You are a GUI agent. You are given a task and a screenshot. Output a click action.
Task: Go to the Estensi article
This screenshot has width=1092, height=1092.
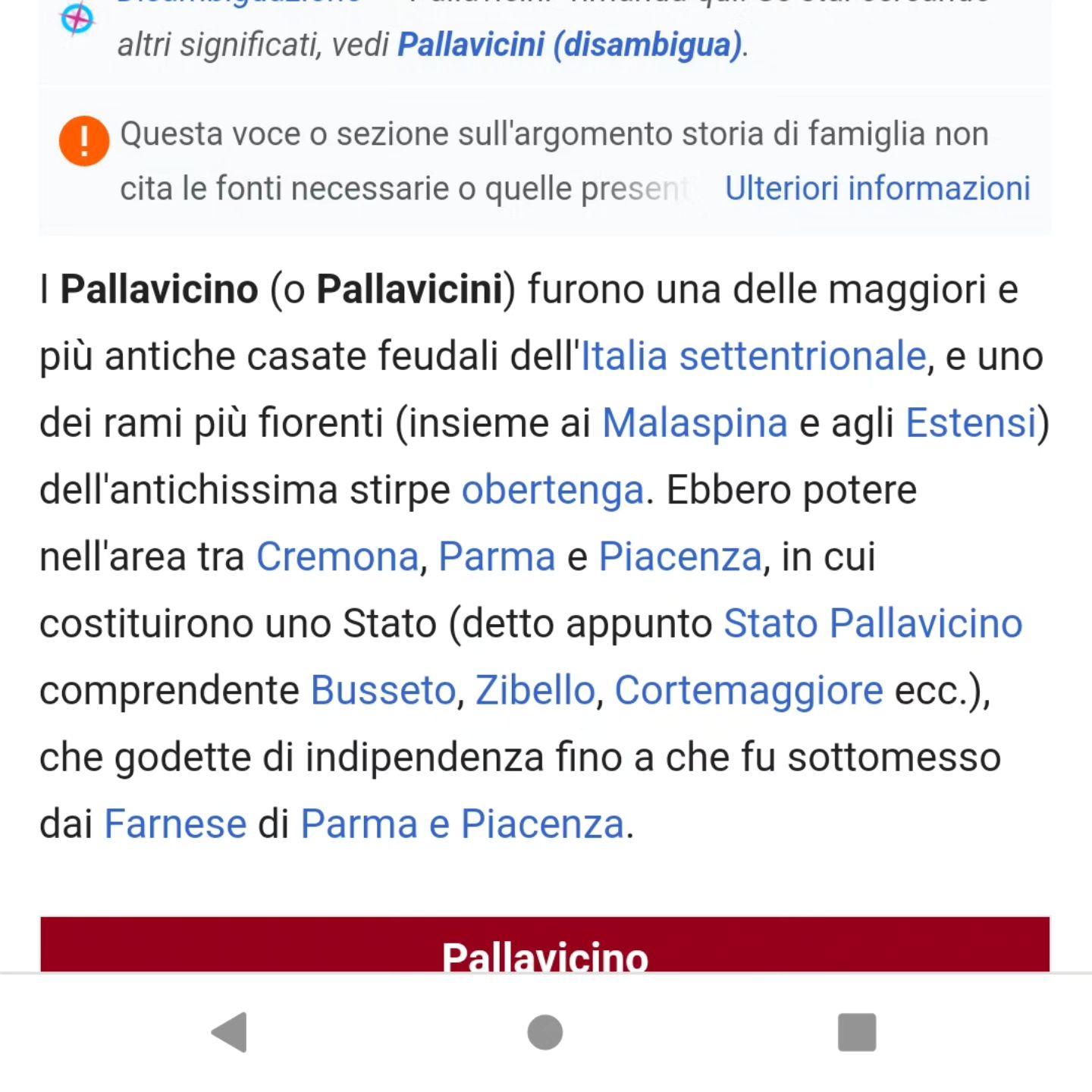click(x=971, y=423)
